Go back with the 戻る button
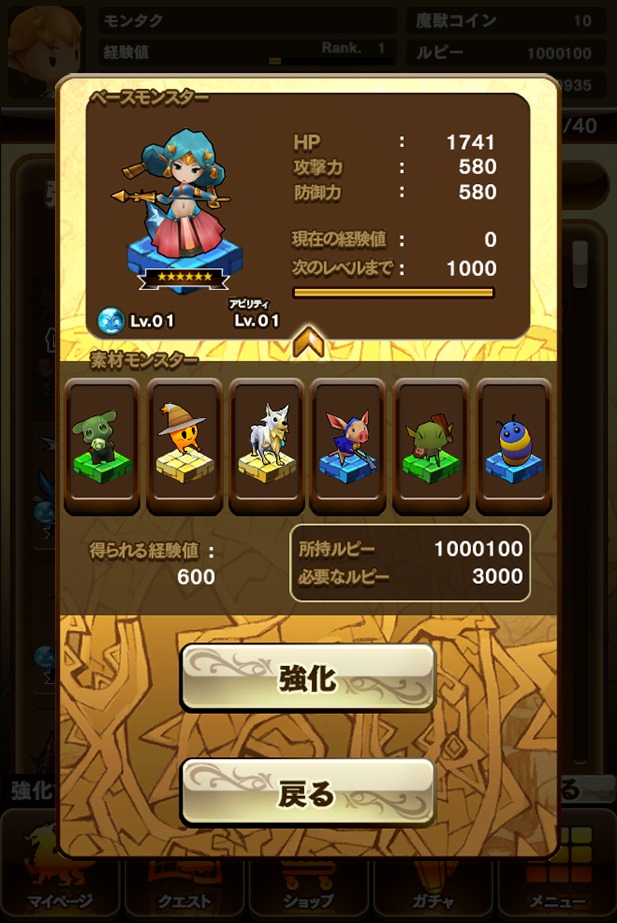617x923 pixels. (308, 793)
